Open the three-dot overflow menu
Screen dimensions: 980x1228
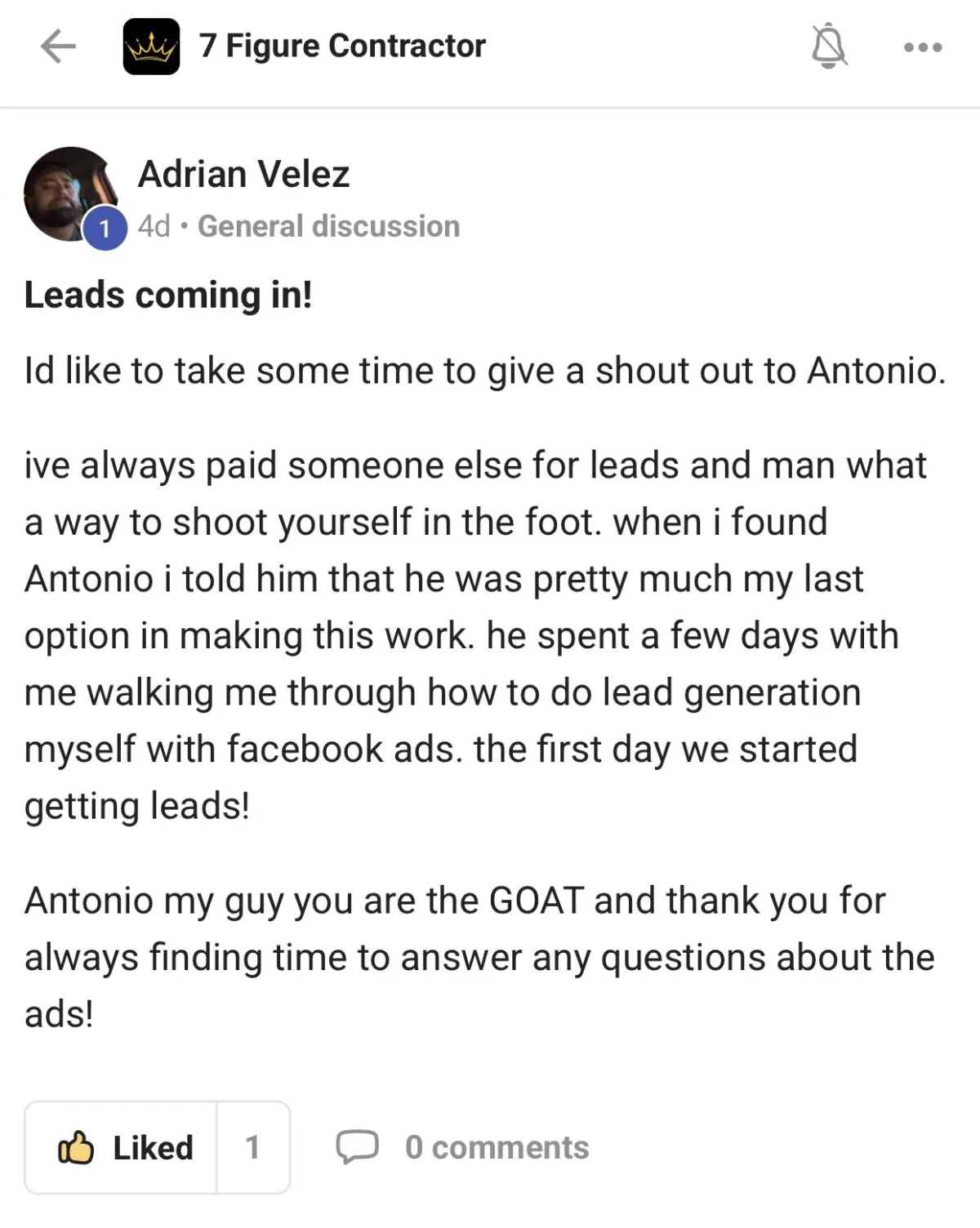pyautogui.click(x=923, y=47)
